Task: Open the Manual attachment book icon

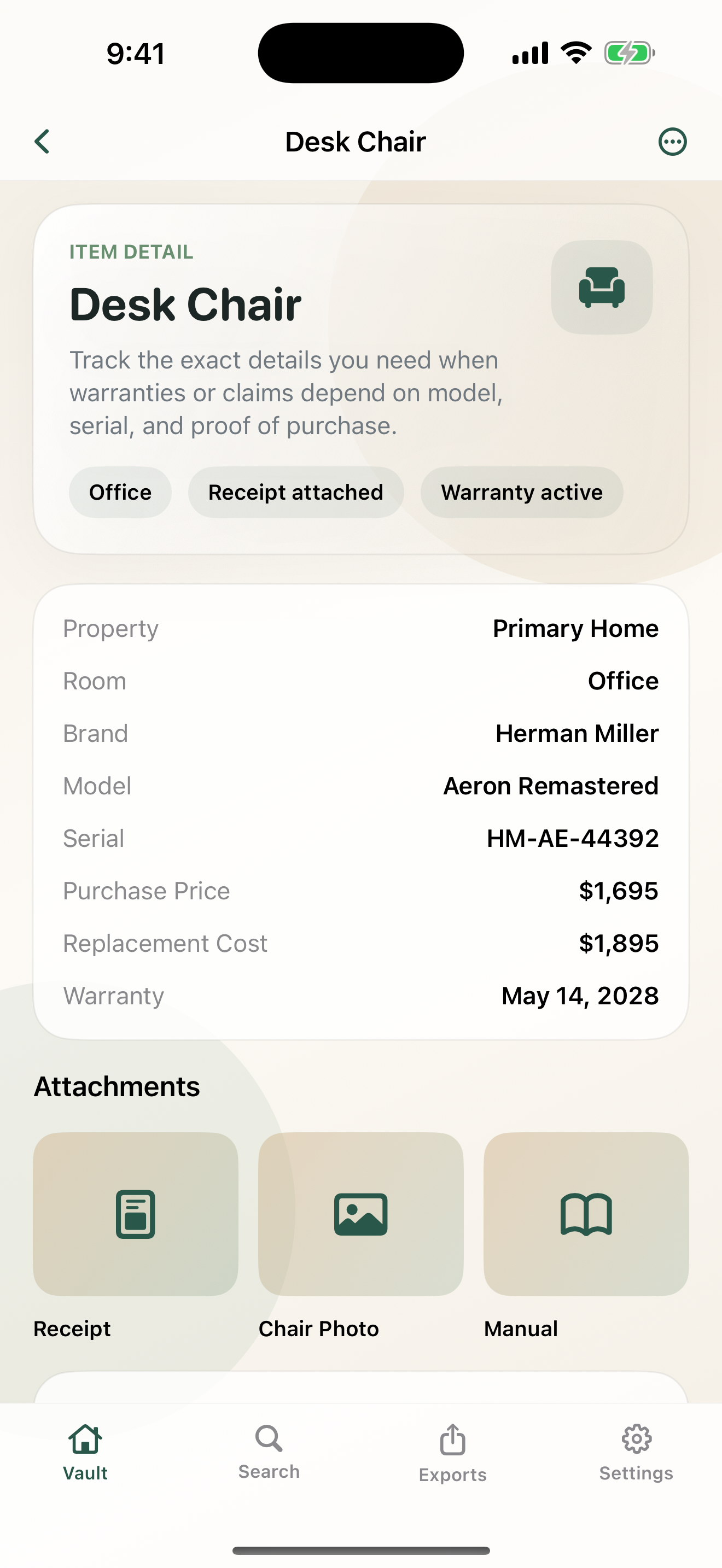Action: 586,1214
